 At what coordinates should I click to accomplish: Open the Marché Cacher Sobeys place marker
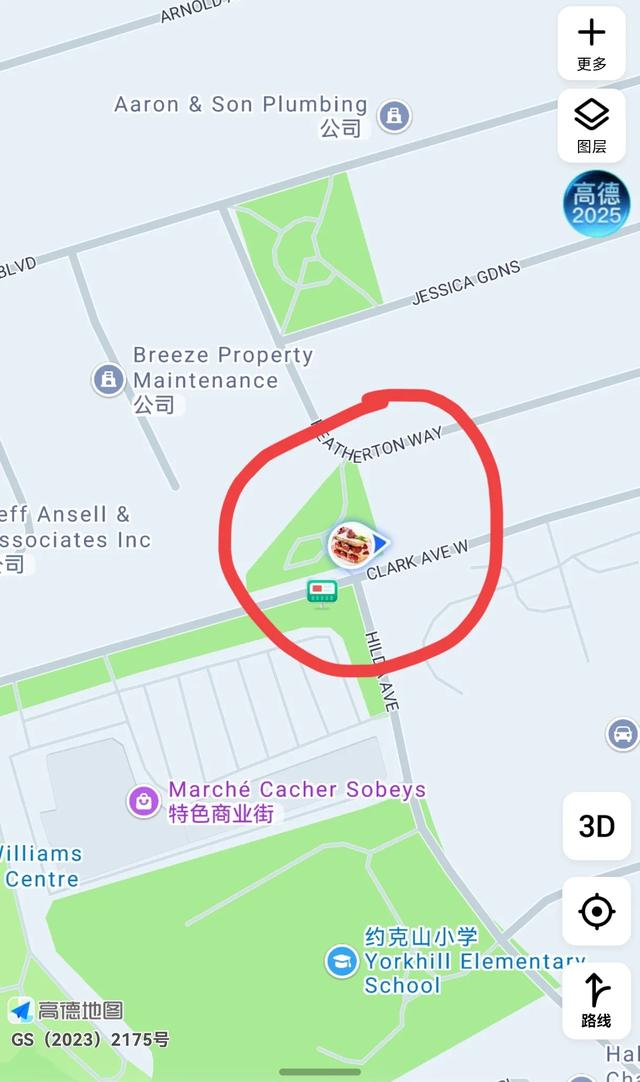[144, 801]
